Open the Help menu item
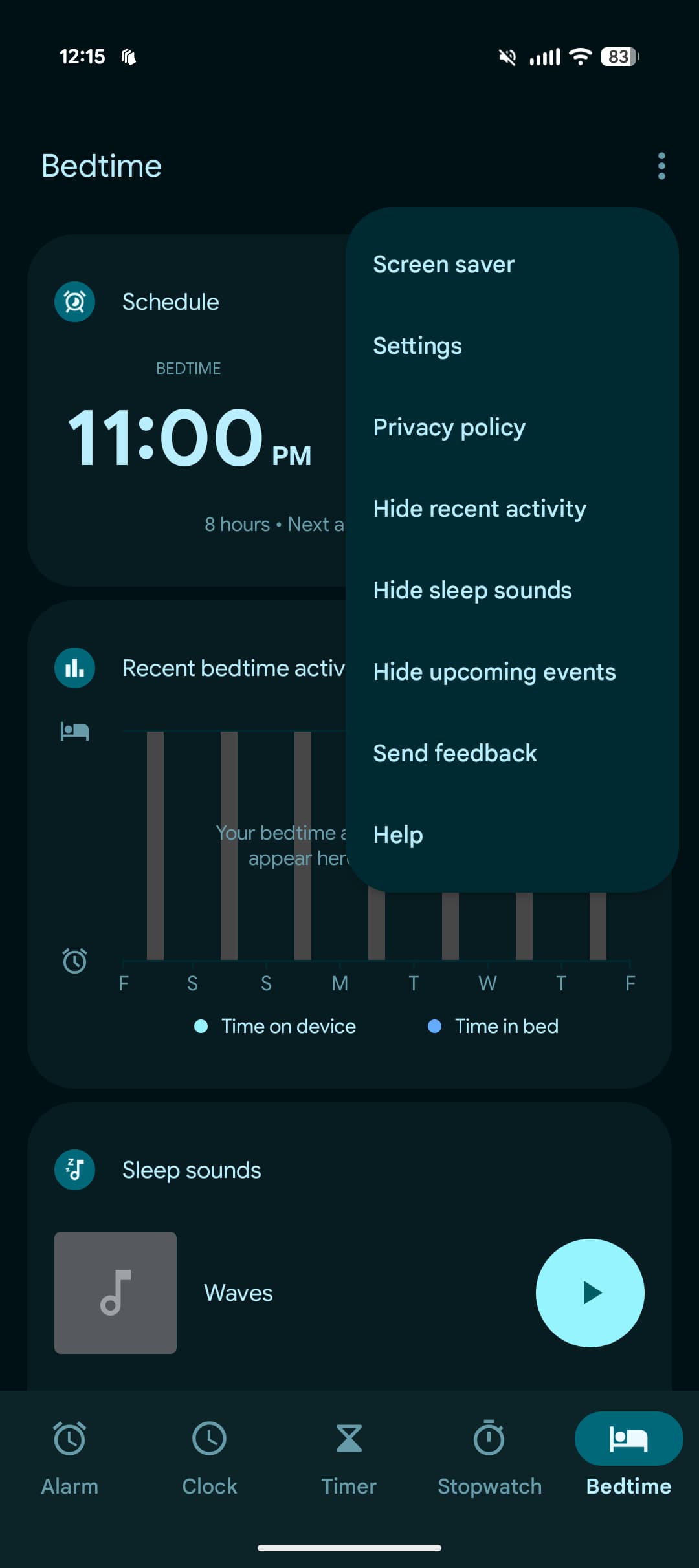The image size is (699, 1568). [398, 835]
